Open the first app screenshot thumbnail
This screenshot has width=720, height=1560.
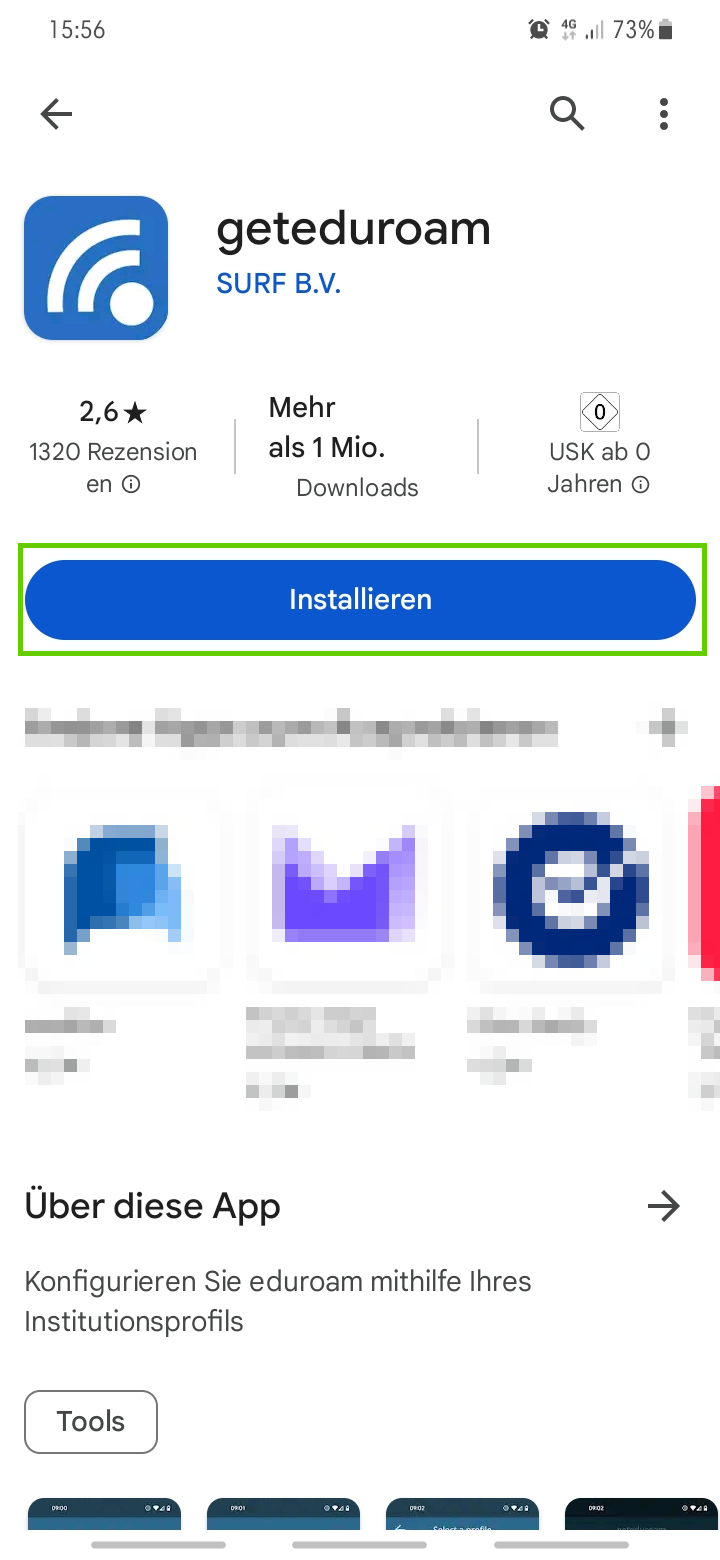[x=104, y=1520]
